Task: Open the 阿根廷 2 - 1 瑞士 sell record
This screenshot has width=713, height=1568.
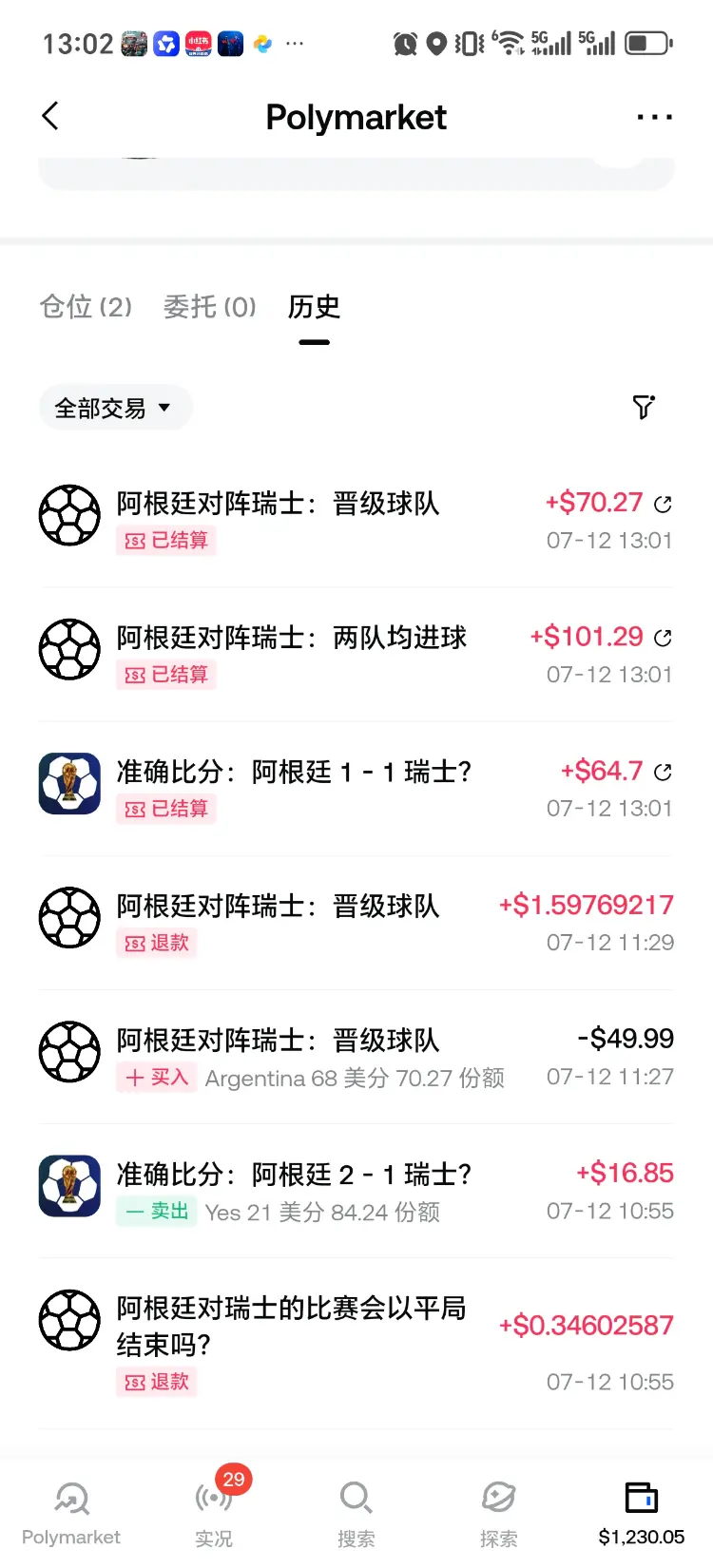Action: point(356,1191)
